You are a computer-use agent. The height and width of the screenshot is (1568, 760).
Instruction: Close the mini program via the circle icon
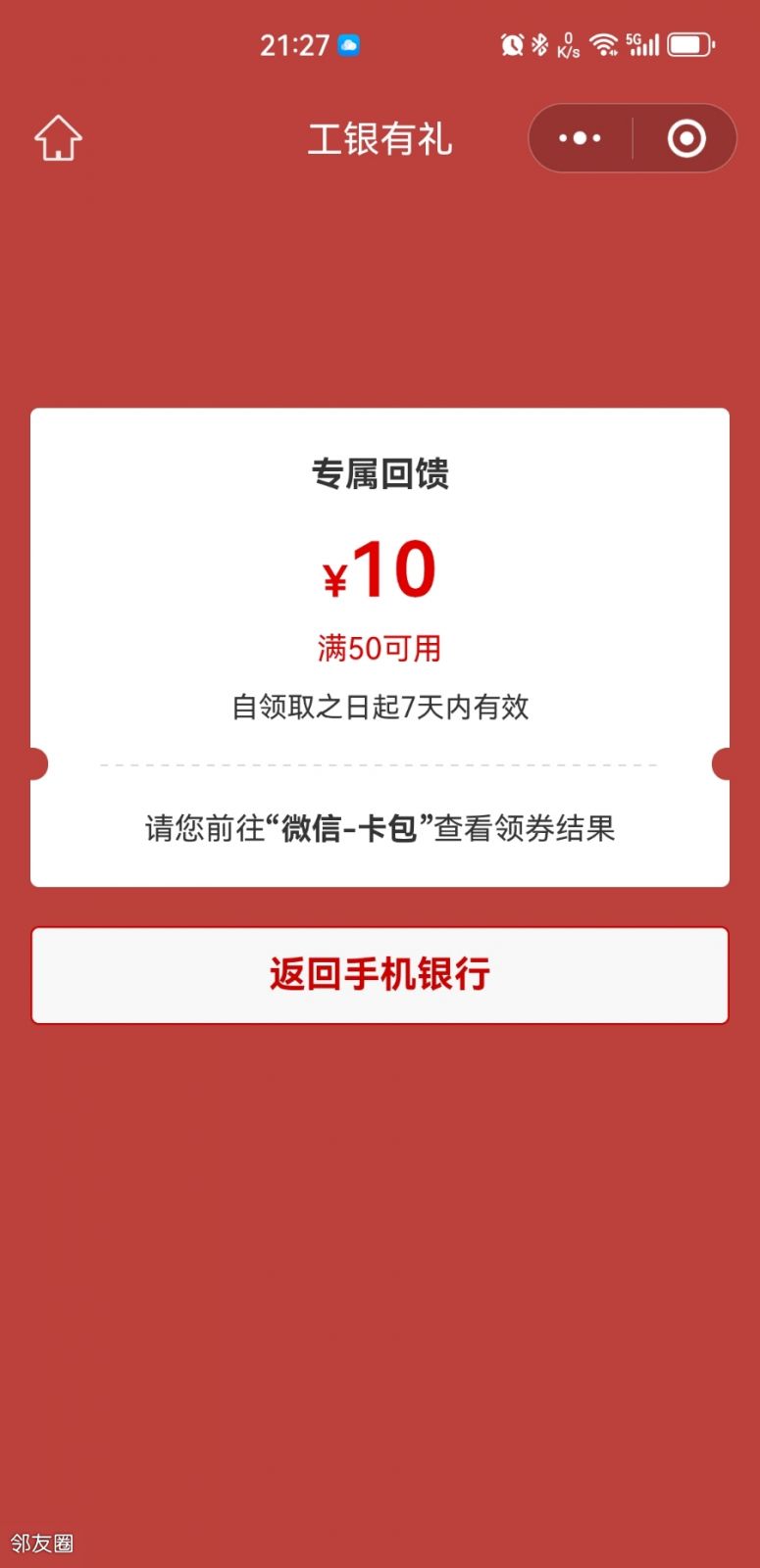[x=686, y=138]
